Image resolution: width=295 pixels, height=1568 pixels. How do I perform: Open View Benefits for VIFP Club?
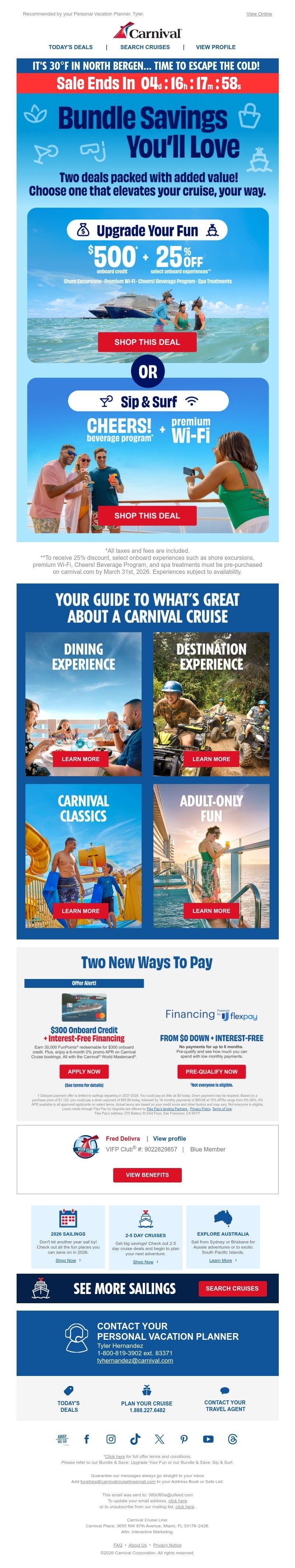[147, 1175]
